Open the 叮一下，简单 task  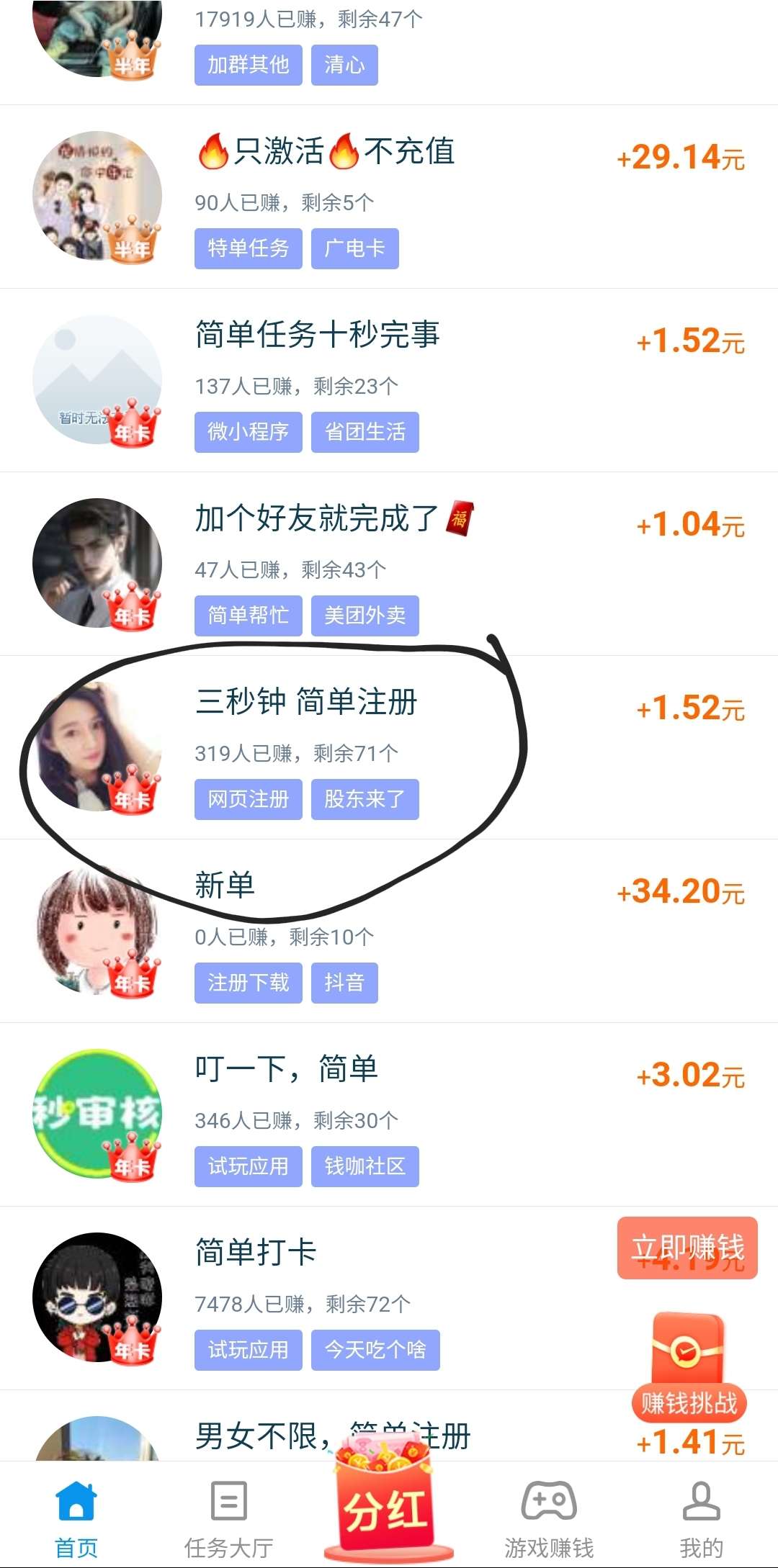coord(389,1114)
